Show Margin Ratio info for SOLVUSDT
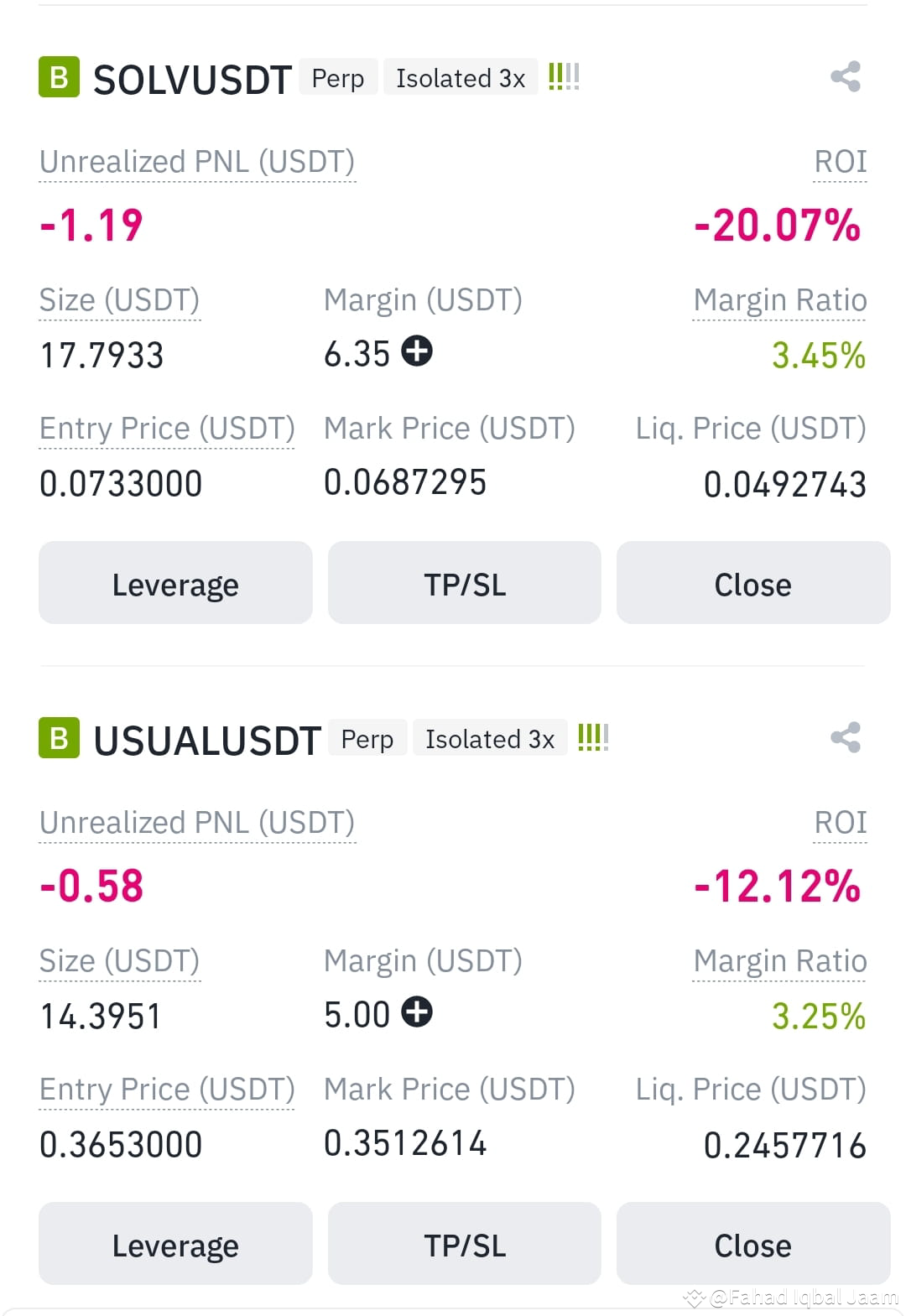This screenshot has width=906, height=1316. point(780,301)
